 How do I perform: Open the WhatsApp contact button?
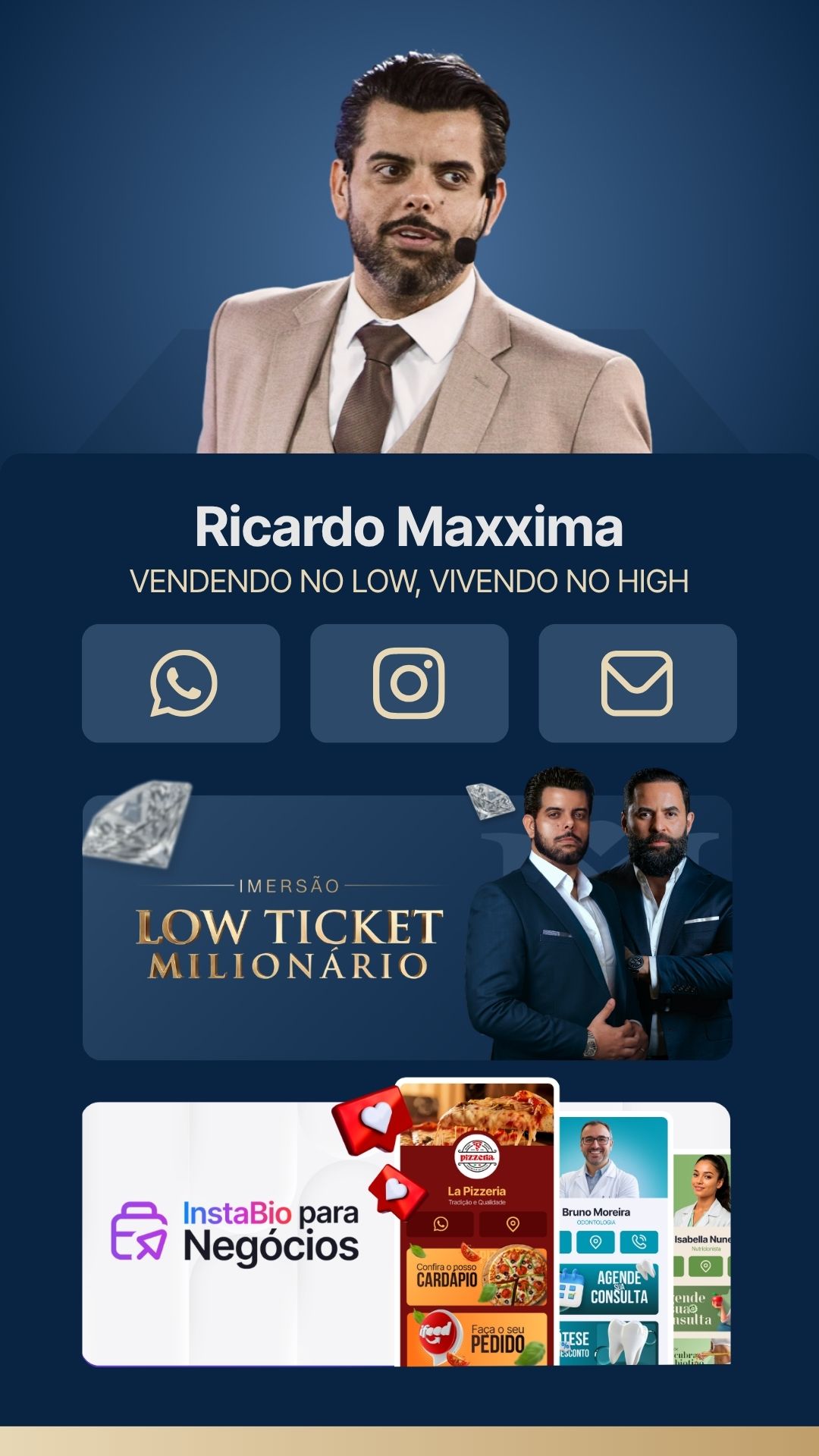(x=181, y=683)
